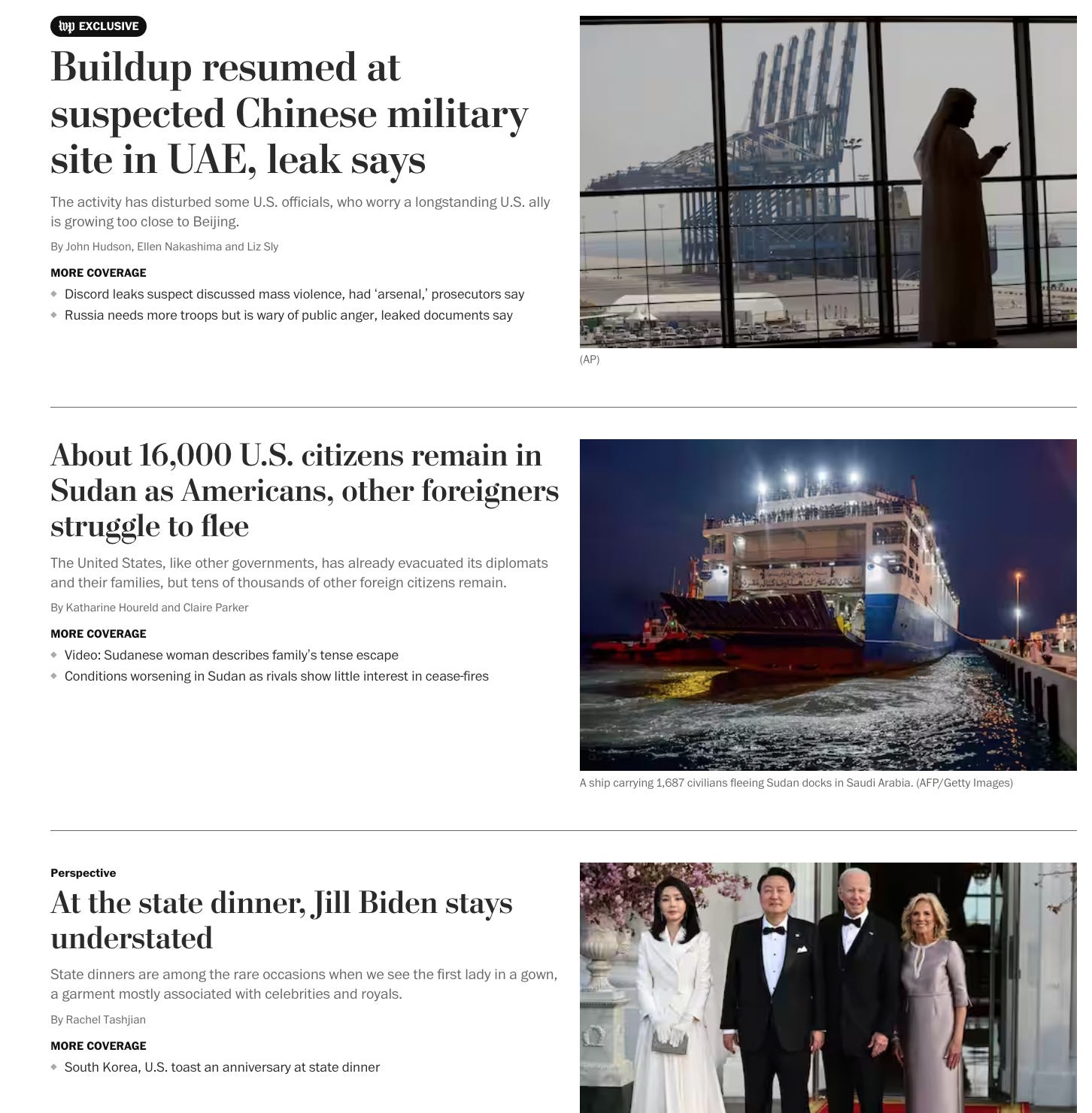This screenshot has width=1092, height=1113.
Task: Watch the Sudanese woman's escape video link
Action: 231,655
